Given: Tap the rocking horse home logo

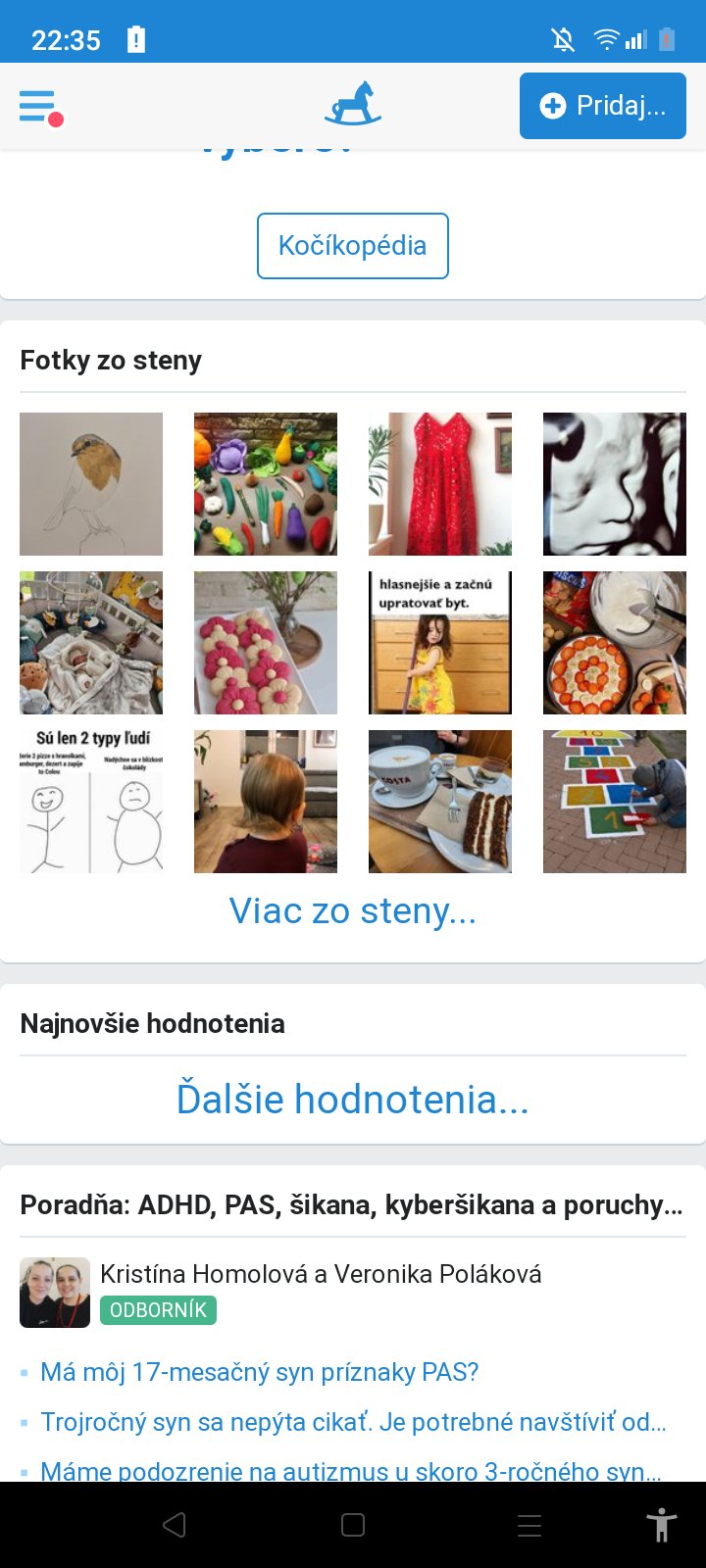Looking at the screenshot, I should [353, 105].
